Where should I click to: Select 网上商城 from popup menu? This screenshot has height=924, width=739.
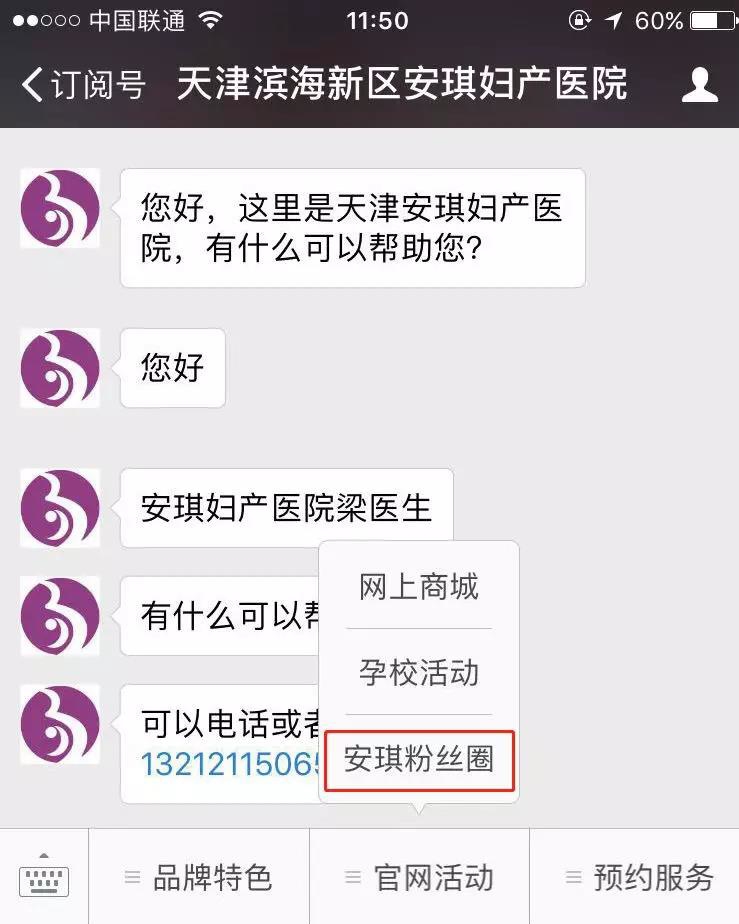tap(419, 587)
